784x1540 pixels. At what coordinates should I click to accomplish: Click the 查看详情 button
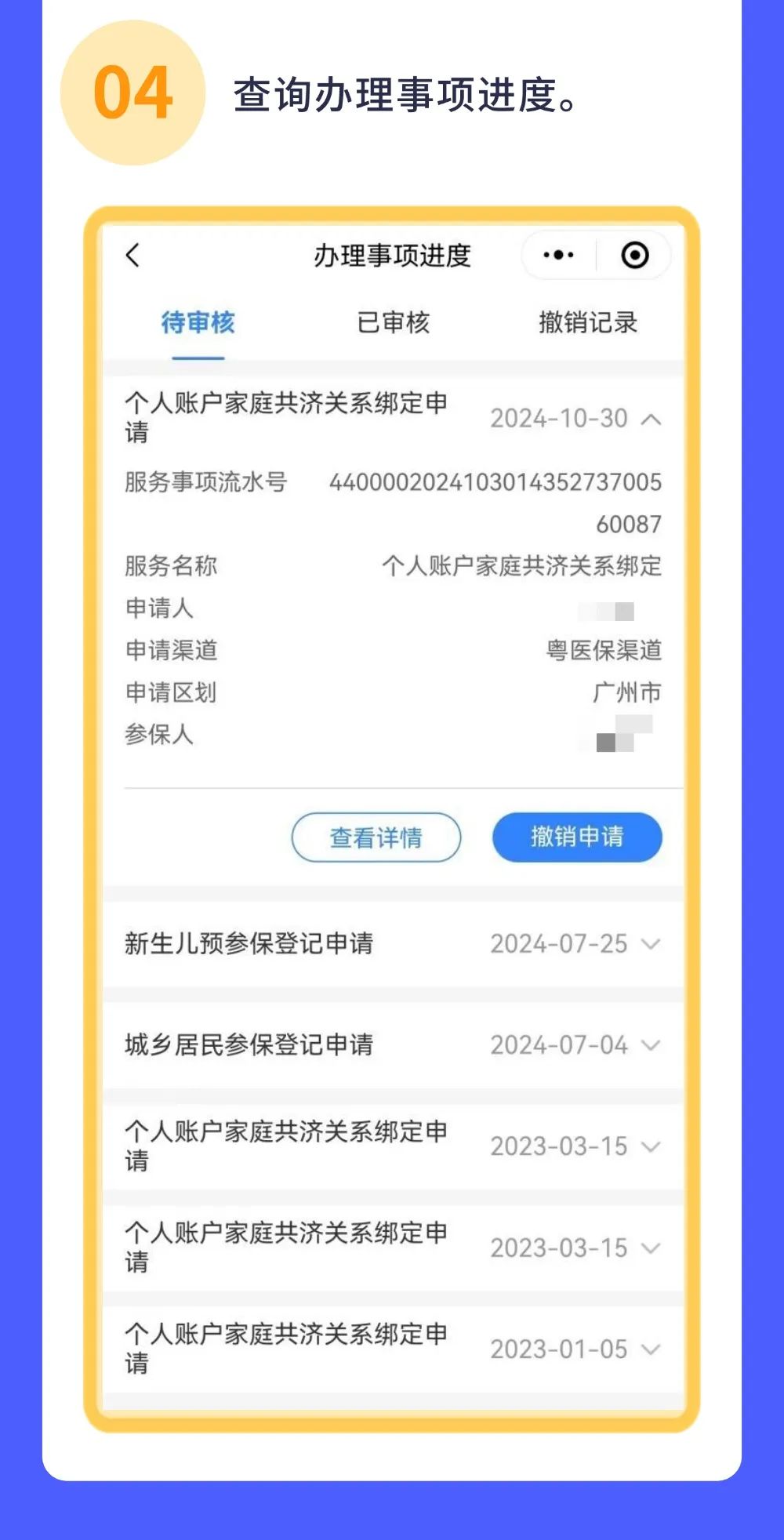click(x=376, y=837)
